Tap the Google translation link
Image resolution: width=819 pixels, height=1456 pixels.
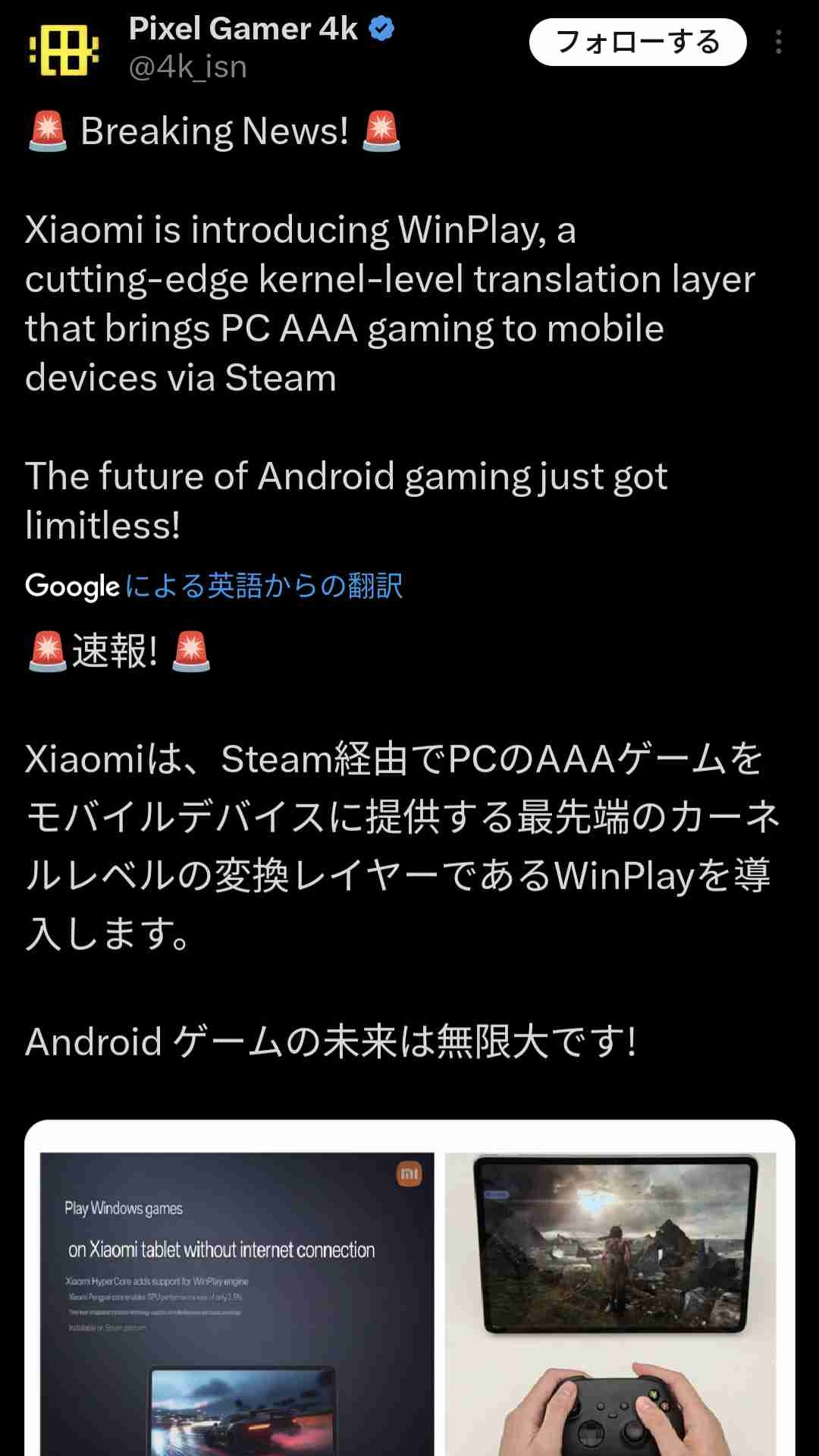coord(264,586)
